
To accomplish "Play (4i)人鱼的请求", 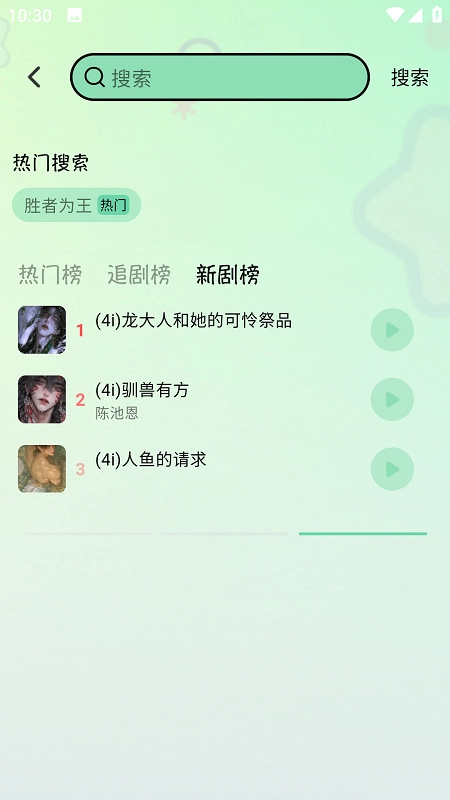I will (392, 469).
